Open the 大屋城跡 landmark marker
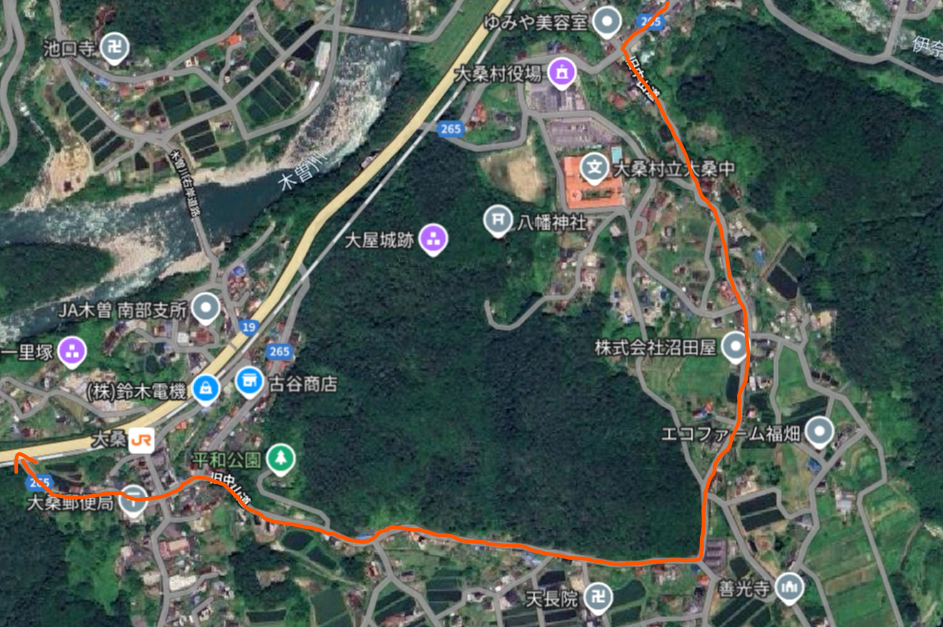943x627 pixels. point(433,238)
